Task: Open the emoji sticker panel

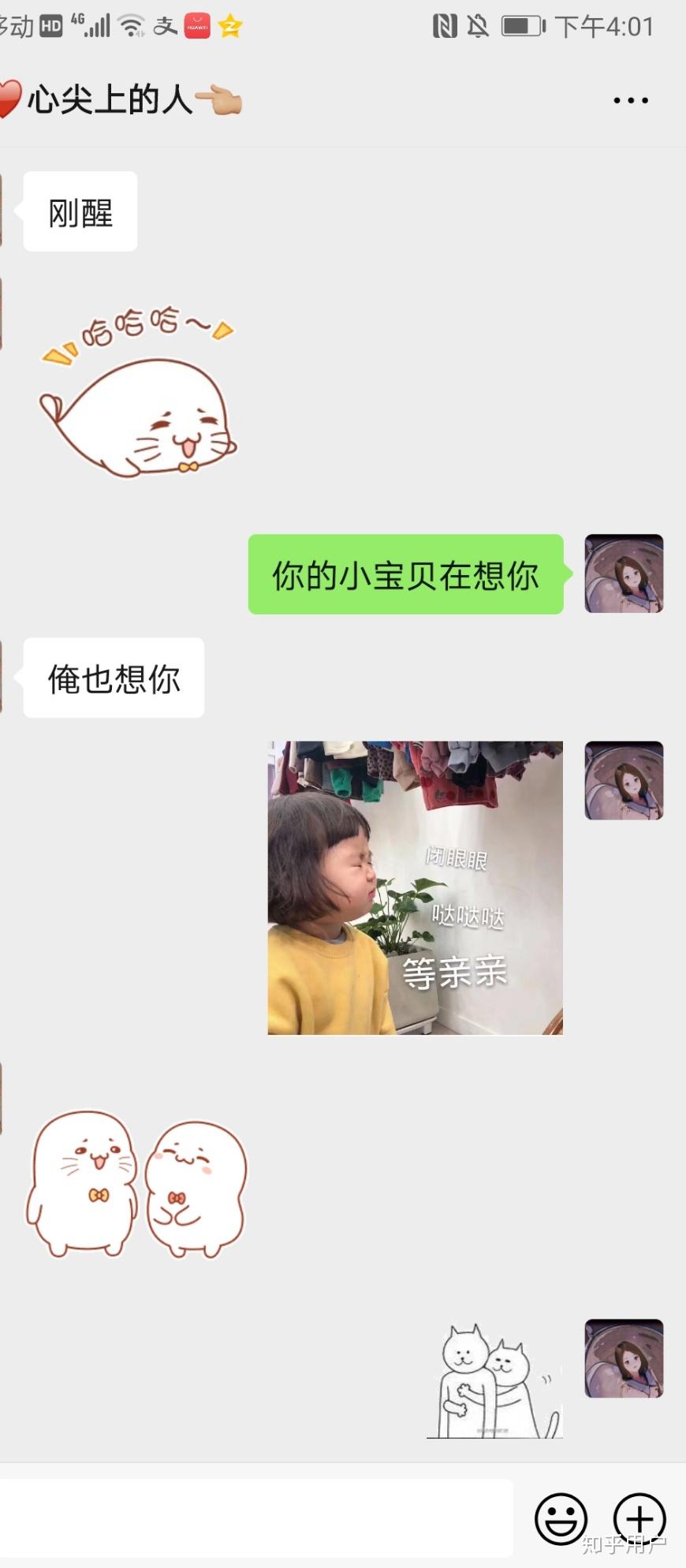Action: pyautogui.click(x=561, y=1518)
